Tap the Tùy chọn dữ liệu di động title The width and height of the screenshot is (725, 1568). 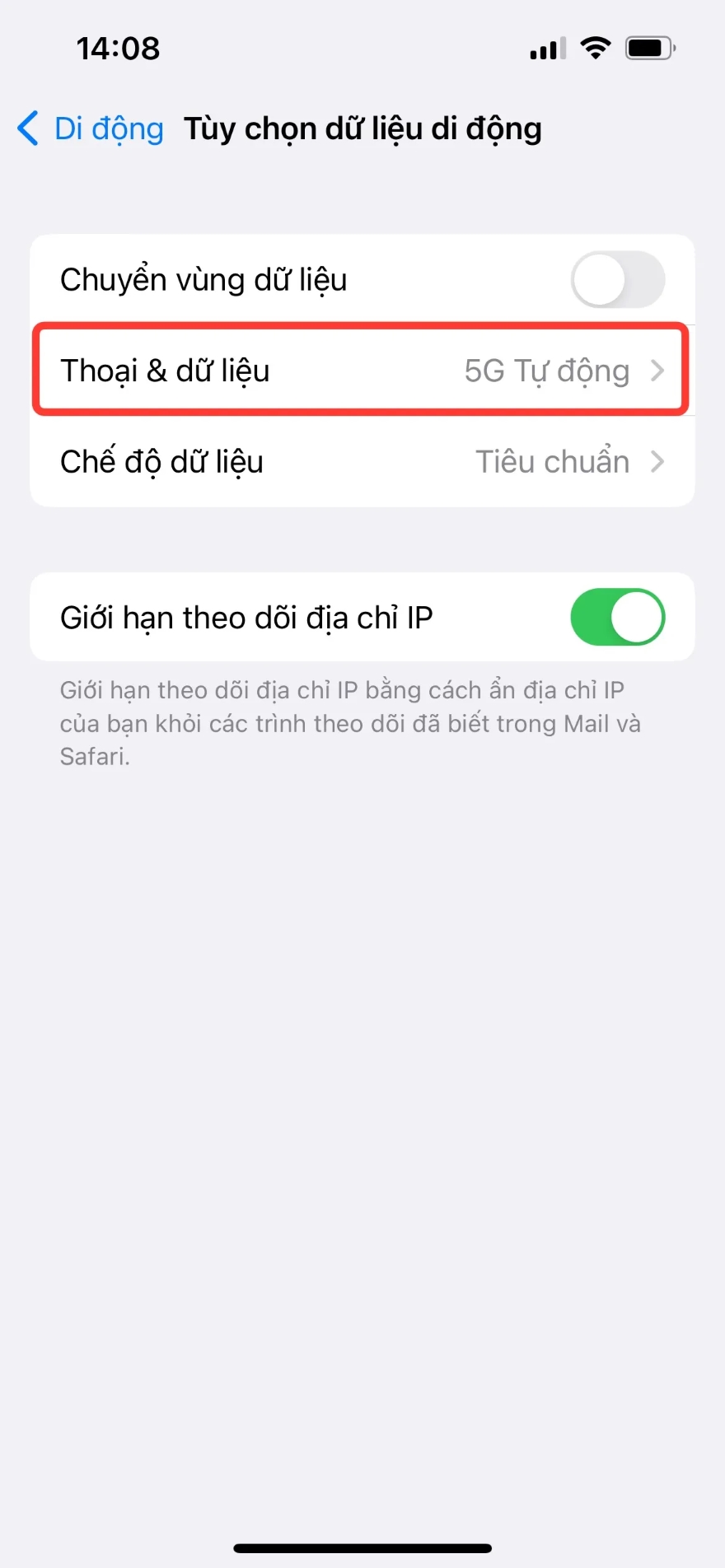[x=363, y=128]
